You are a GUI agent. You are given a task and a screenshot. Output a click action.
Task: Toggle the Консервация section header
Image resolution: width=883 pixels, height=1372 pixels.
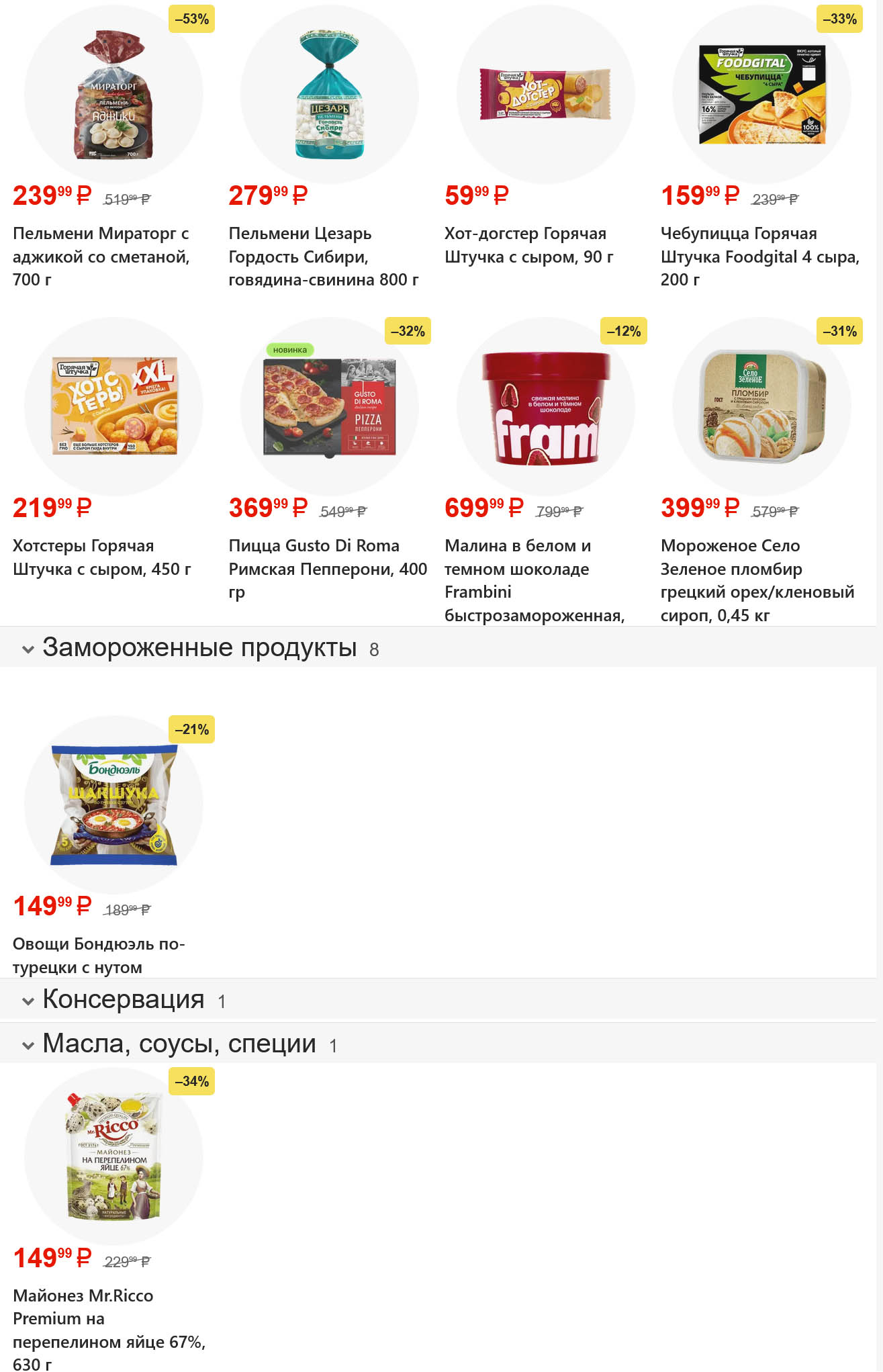(28, 1001)
